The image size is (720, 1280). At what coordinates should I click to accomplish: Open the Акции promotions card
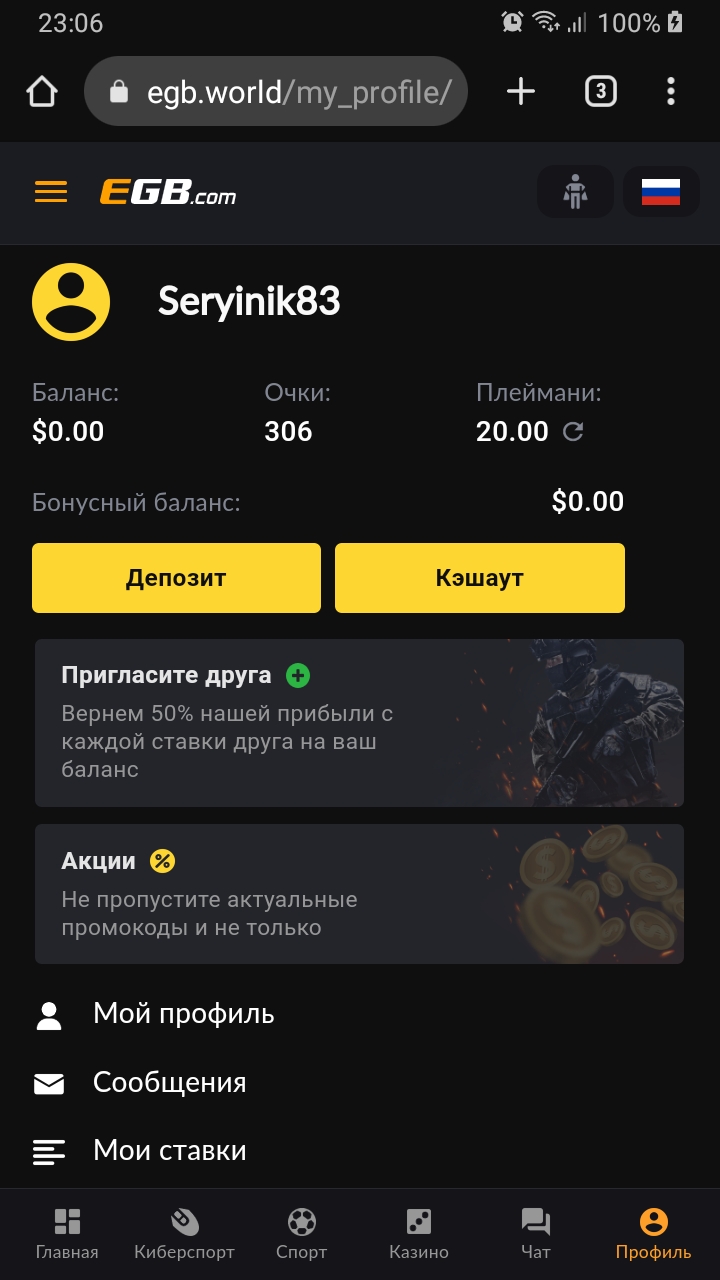pos(359,893)
